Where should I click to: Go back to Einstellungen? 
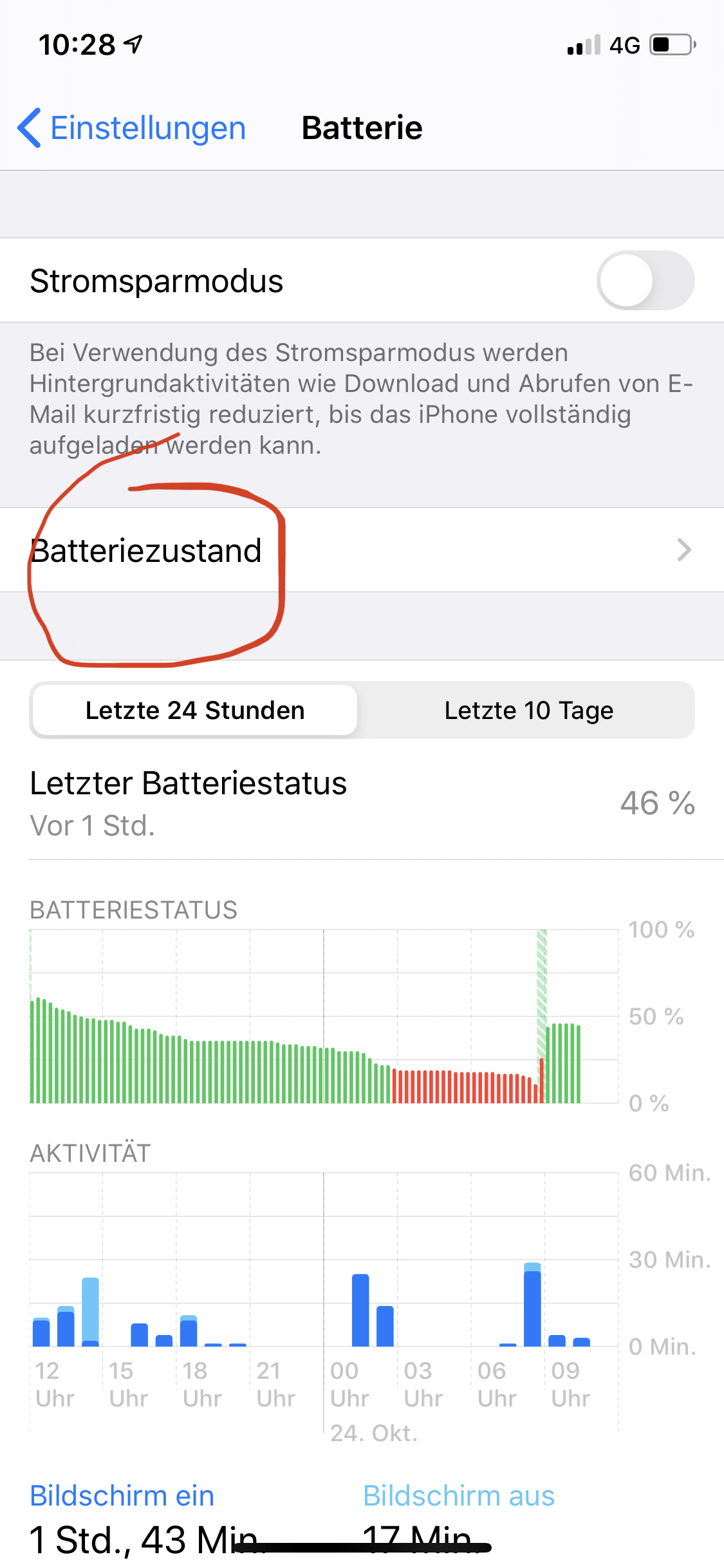coord(132,127)
